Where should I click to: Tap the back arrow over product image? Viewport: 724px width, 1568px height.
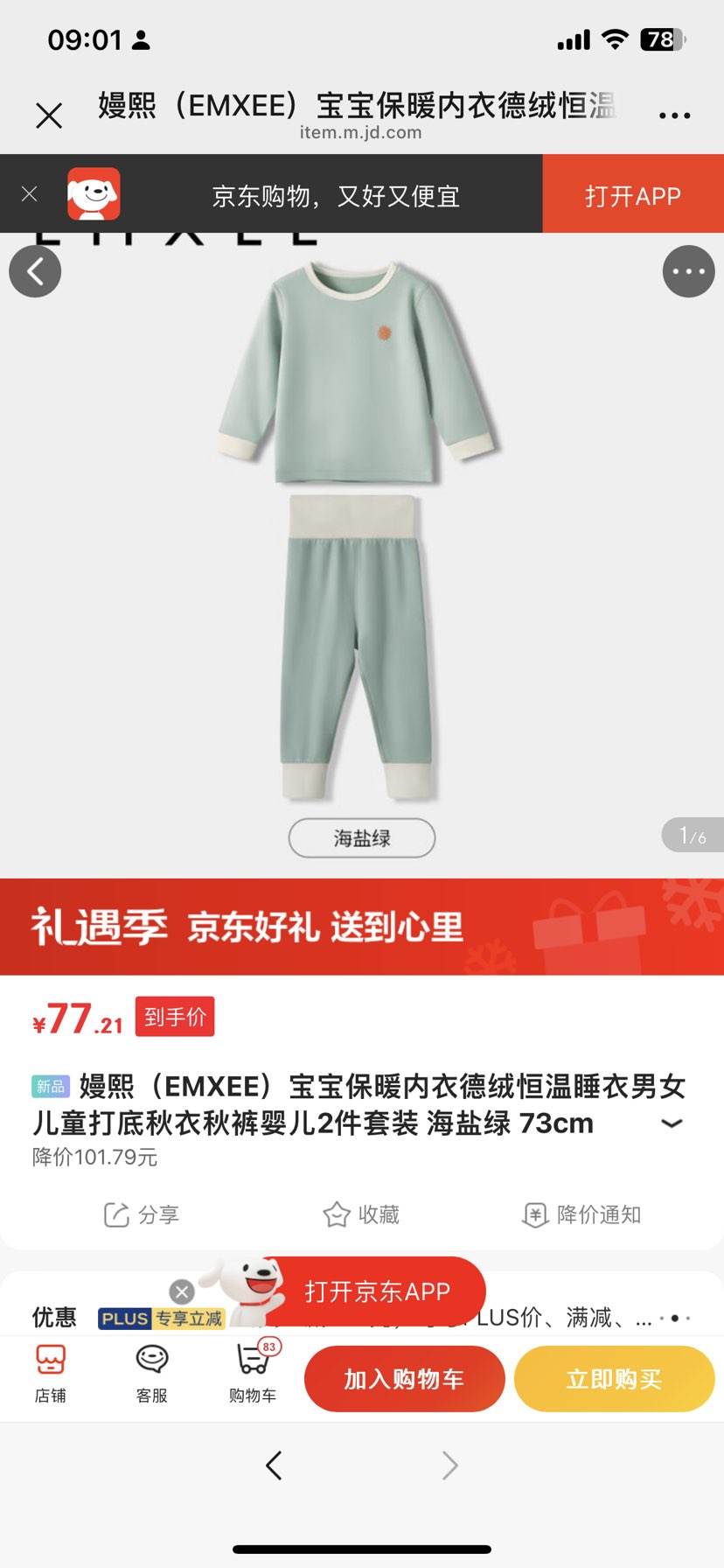click(35, 271)
